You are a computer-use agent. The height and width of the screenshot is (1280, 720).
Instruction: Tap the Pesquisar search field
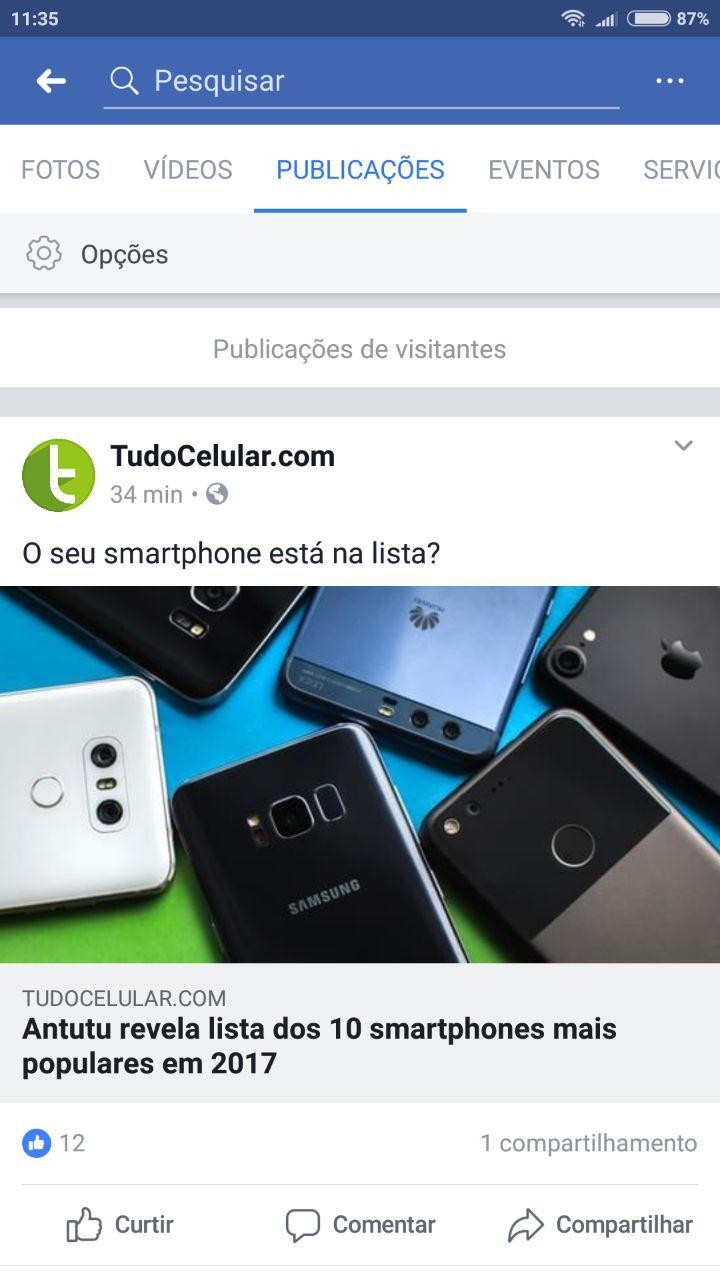tap(360, 81)
